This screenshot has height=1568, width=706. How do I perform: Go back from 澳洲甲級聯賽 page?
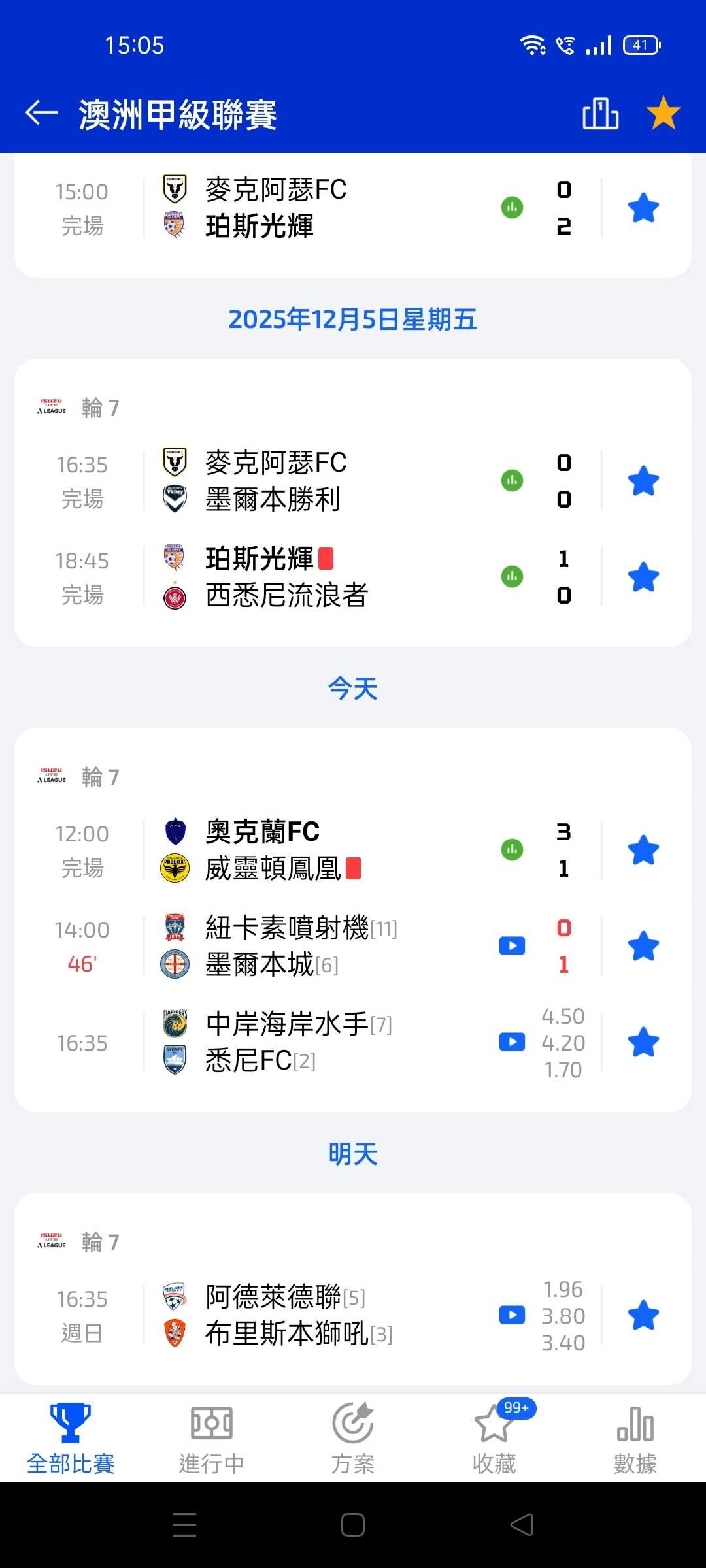pos(42,113)
